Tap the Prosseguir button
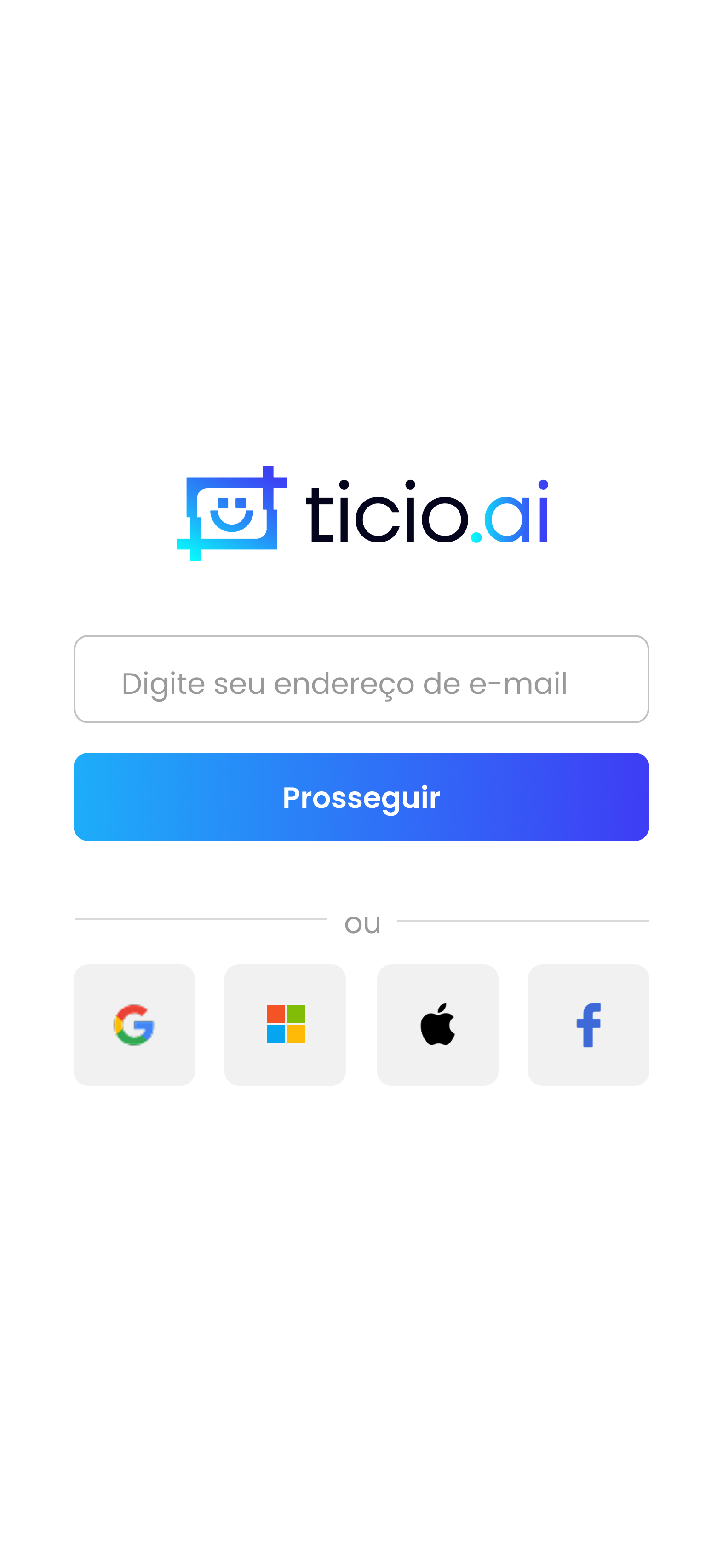 361,797
